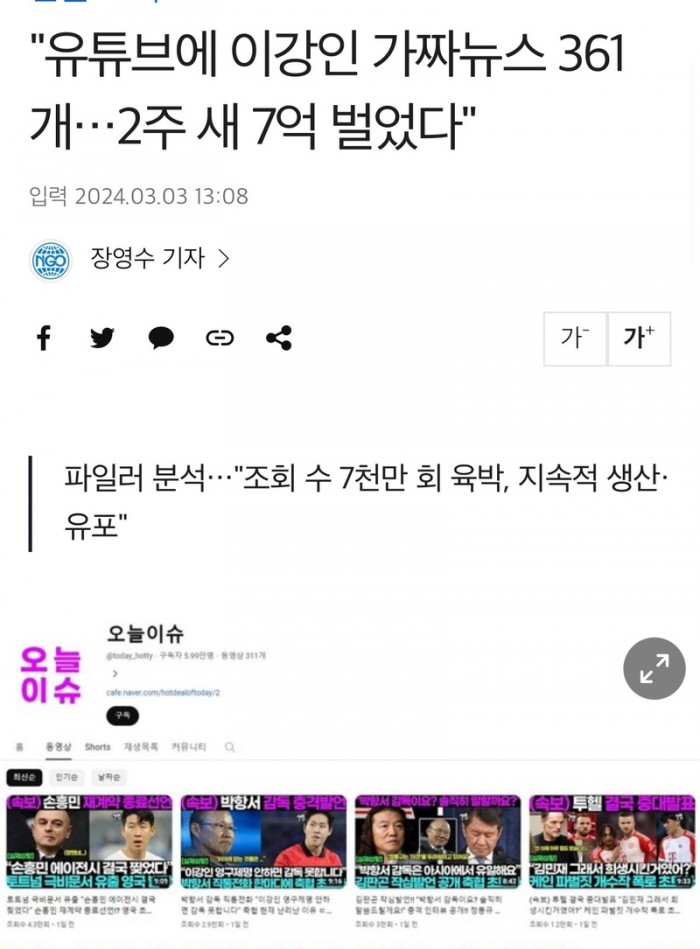
Task: Open the share options icon
Action: coord(279,338)
